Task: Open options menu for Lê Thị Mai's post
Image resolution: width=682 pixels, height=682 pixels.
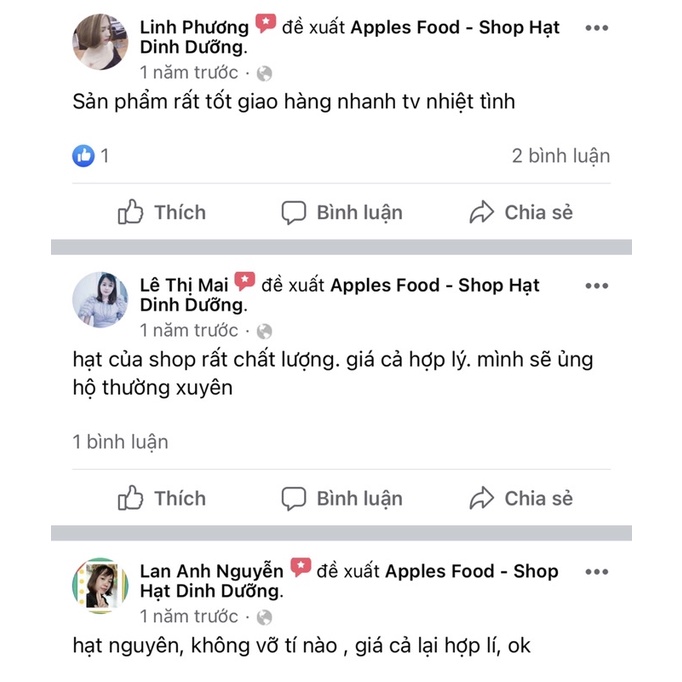Action: coord(596,286)
